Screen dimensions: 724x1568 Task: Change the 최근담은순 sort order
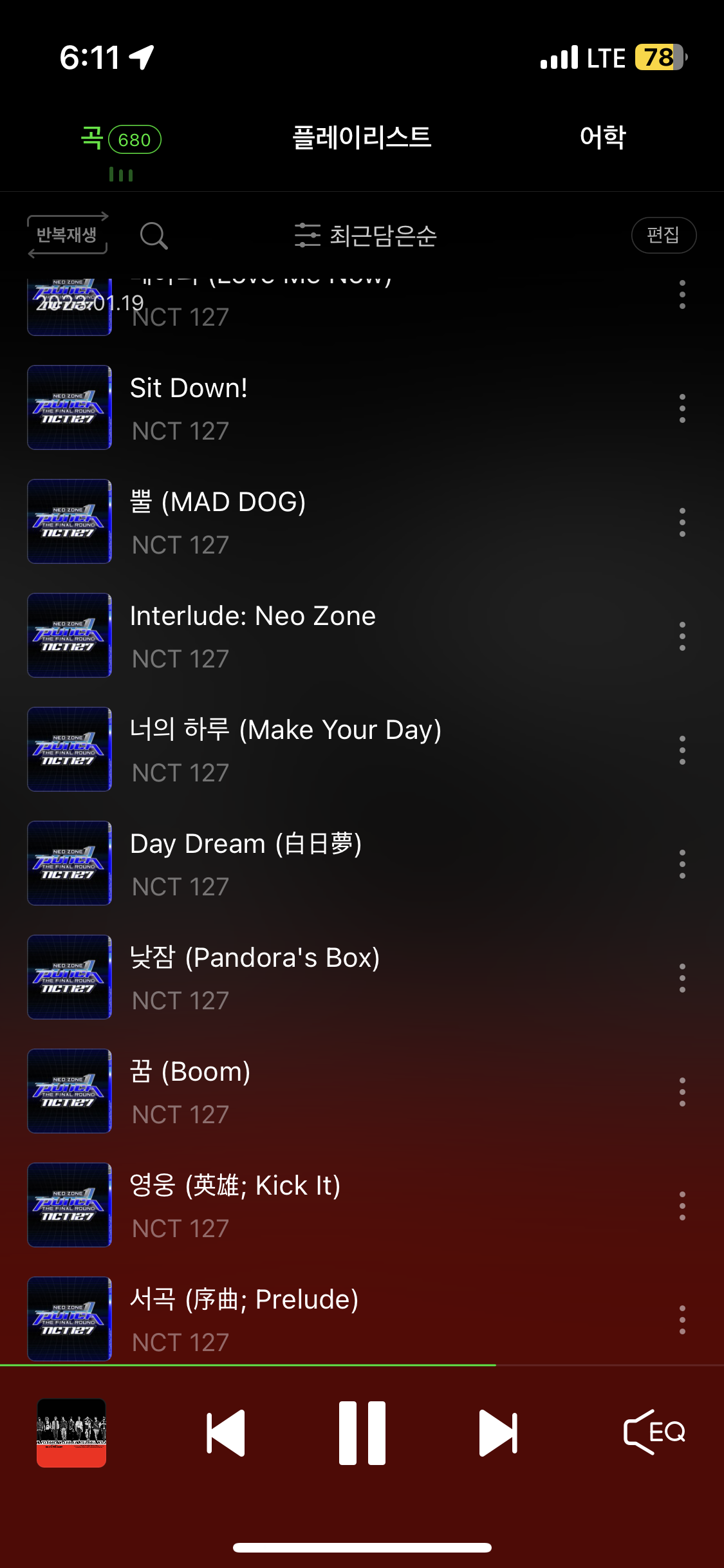pyautogui.click(x=366, y=236)
